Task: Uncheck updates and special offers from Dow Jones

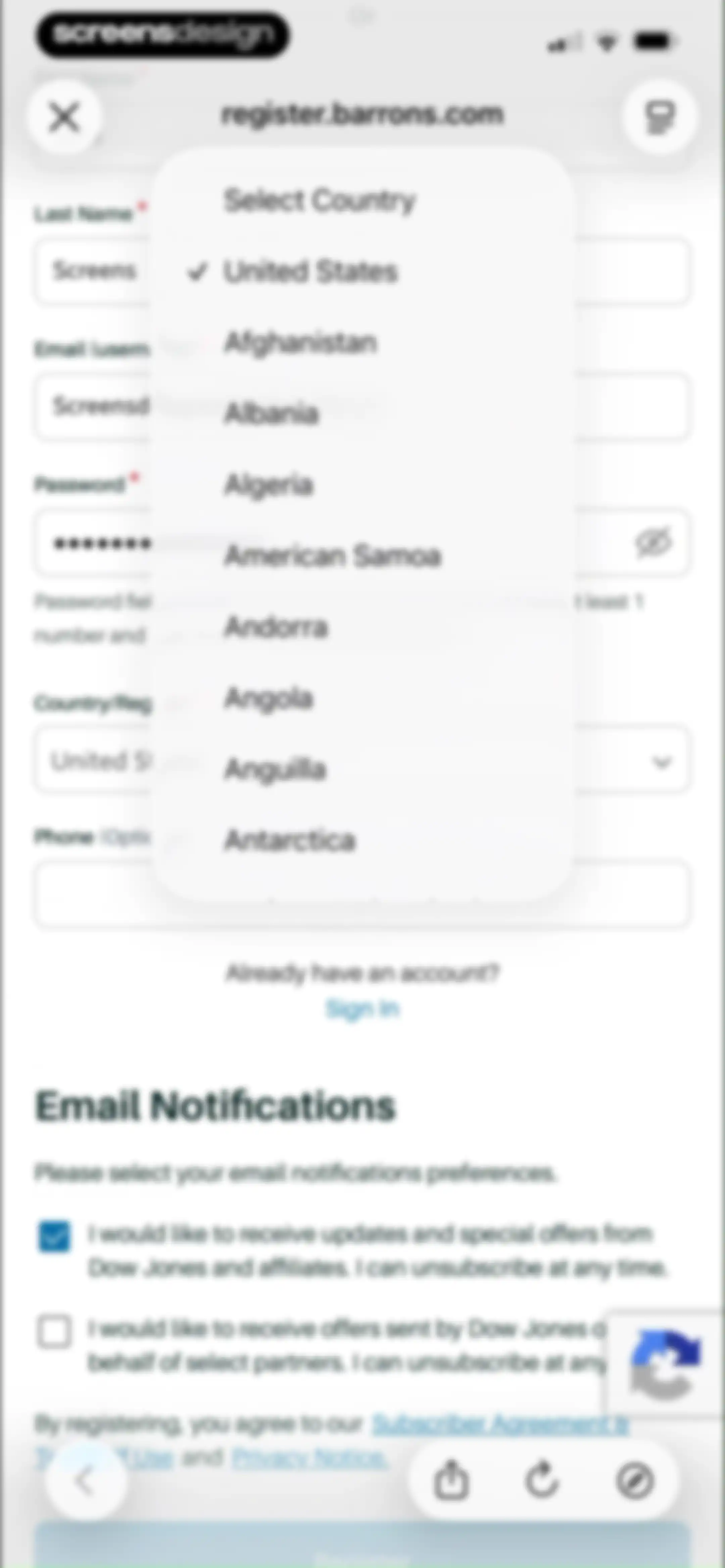Action: point(54,1237)
